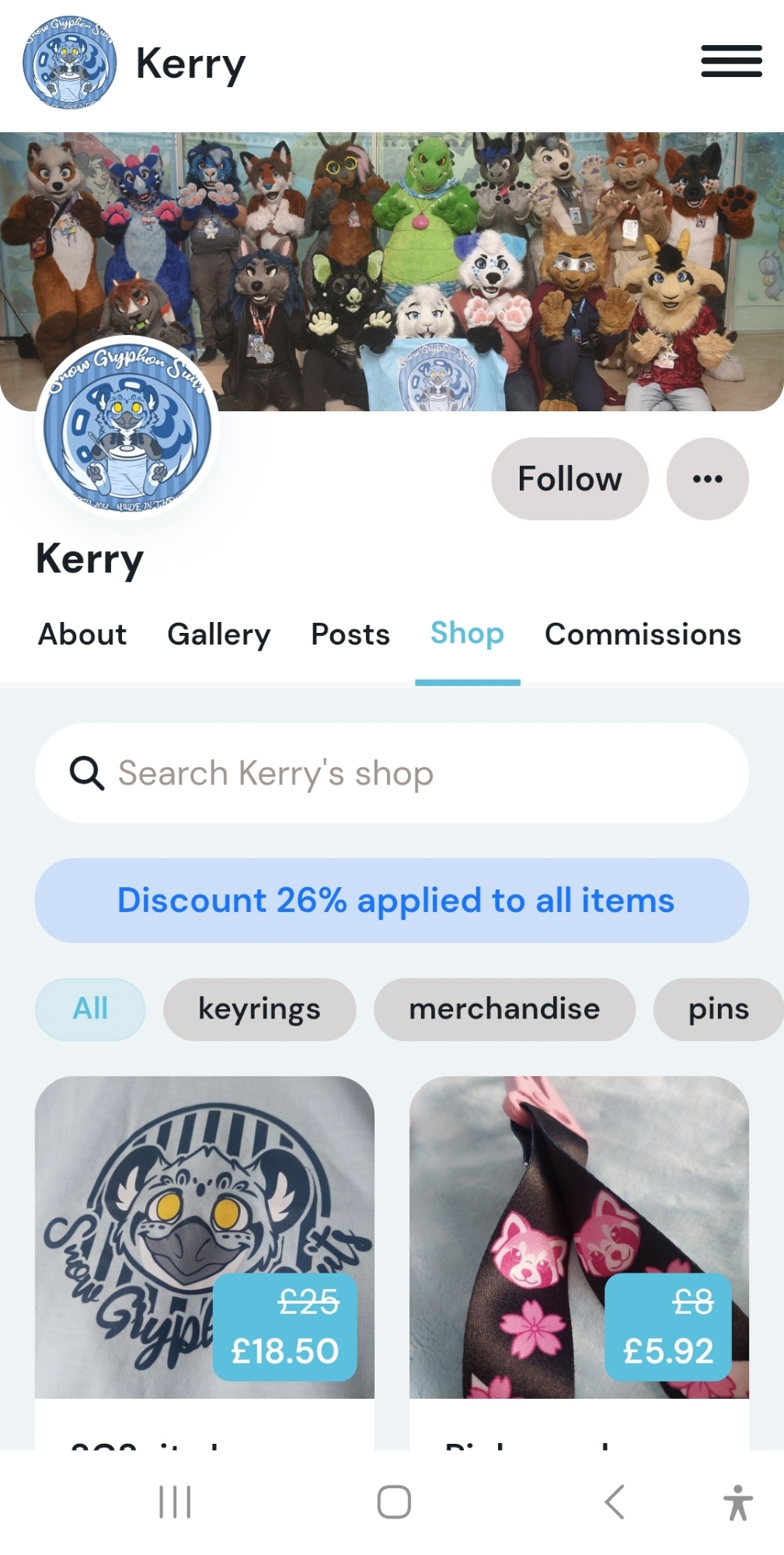784x1555 pixels.
Task: Filter shop by merchandise
Action: click(x=504, y=1009)
